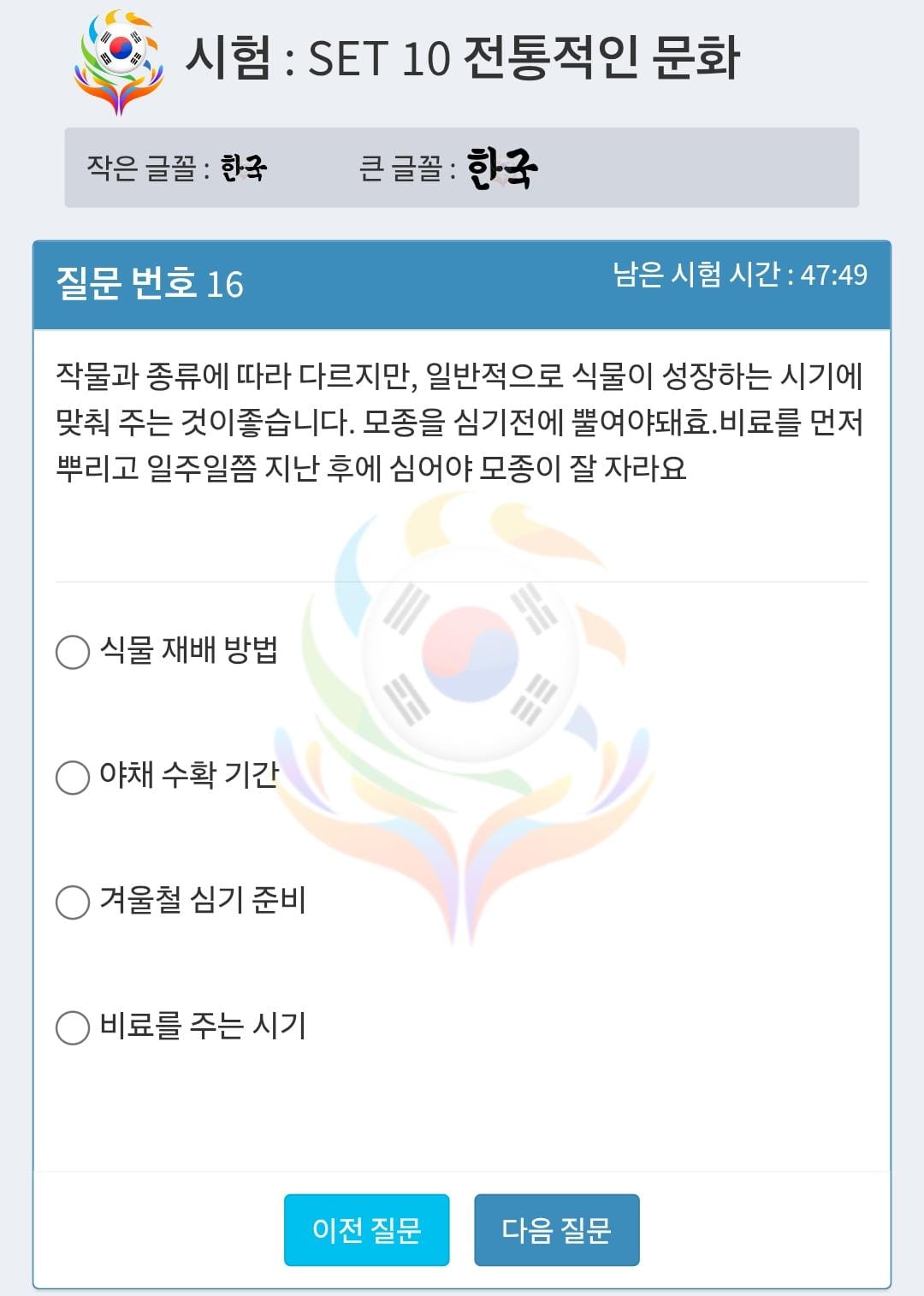The image size is (924, 1296).
Task: Choose the option 야채 수확 기간
Action: 73,778
